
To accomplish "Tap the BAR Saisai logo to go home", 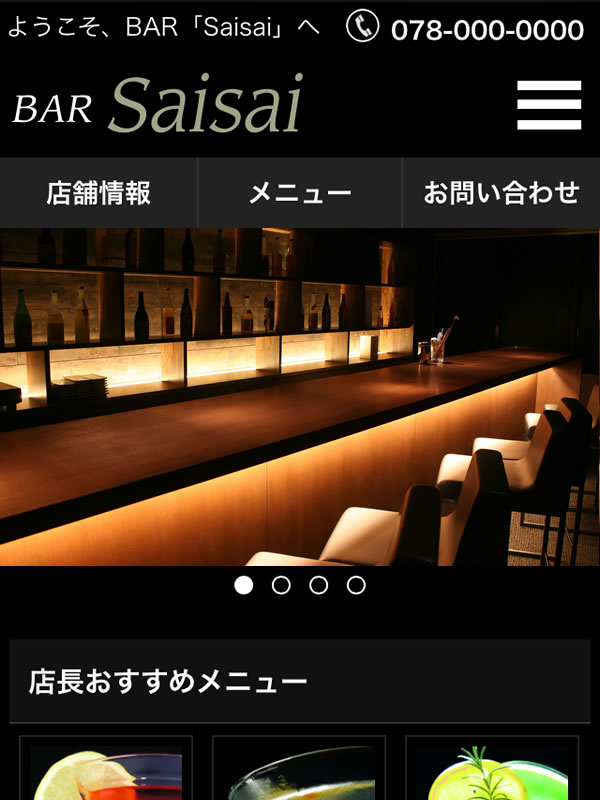I will [x=158, y=105].
